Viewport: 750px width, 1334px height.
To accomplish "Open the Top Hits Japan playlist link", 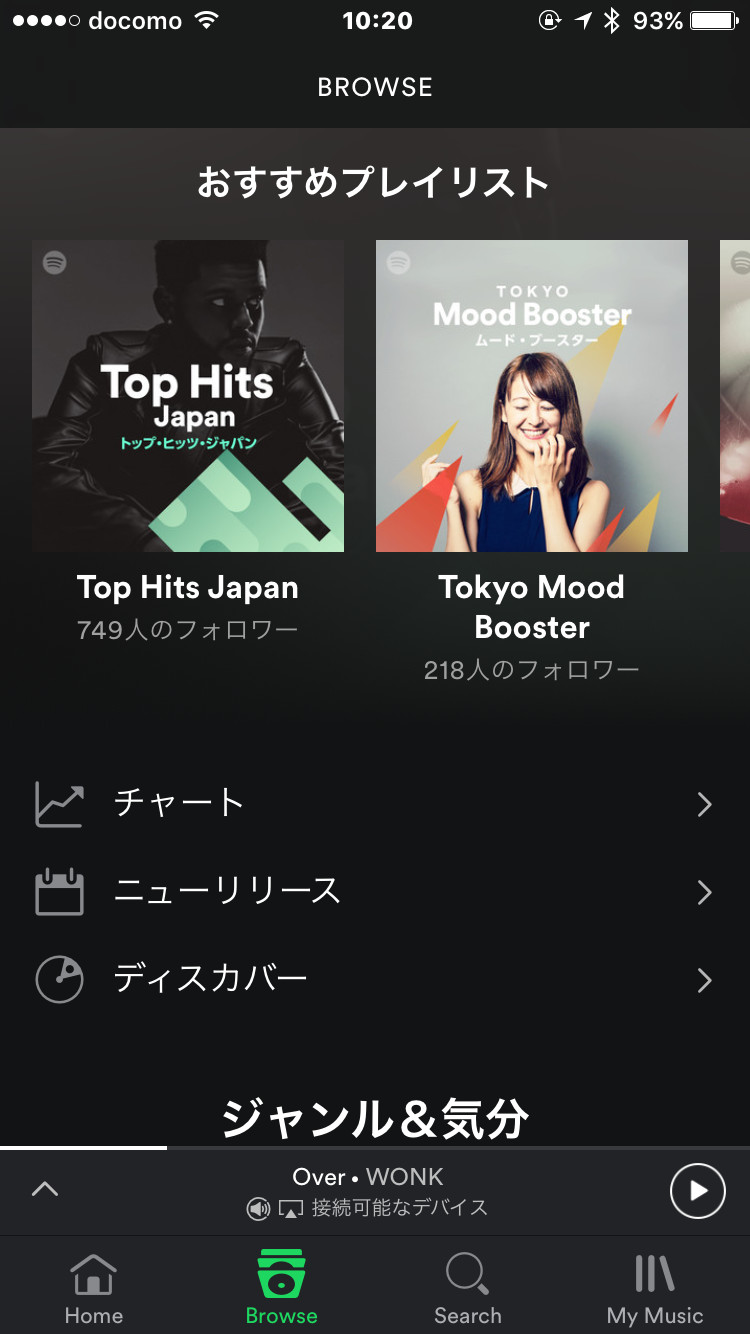I will (x=188, y=587).
